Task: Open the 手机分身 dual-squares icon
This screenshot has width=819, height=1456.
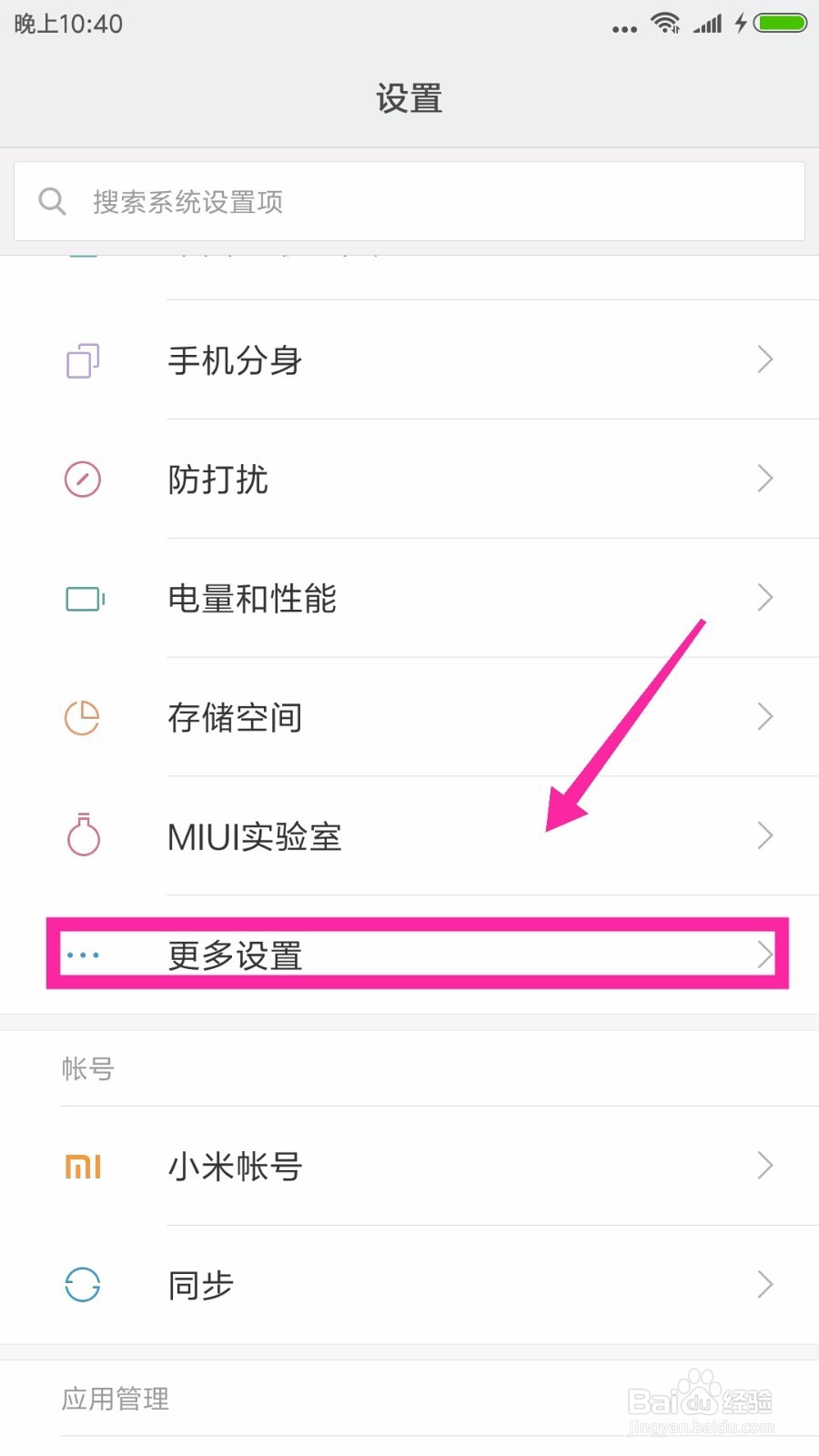Action: pyautogui.click(x=83, y=360)
